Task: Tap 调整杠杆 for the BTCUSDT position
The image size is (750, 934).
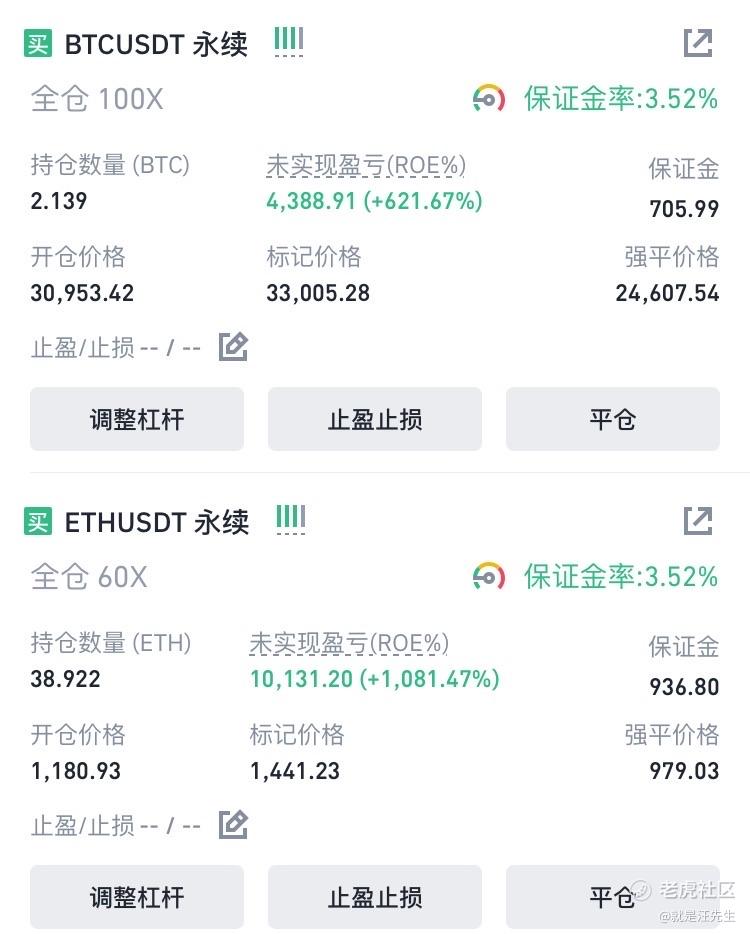Action: pyautogui.click(x=137, y=419)
